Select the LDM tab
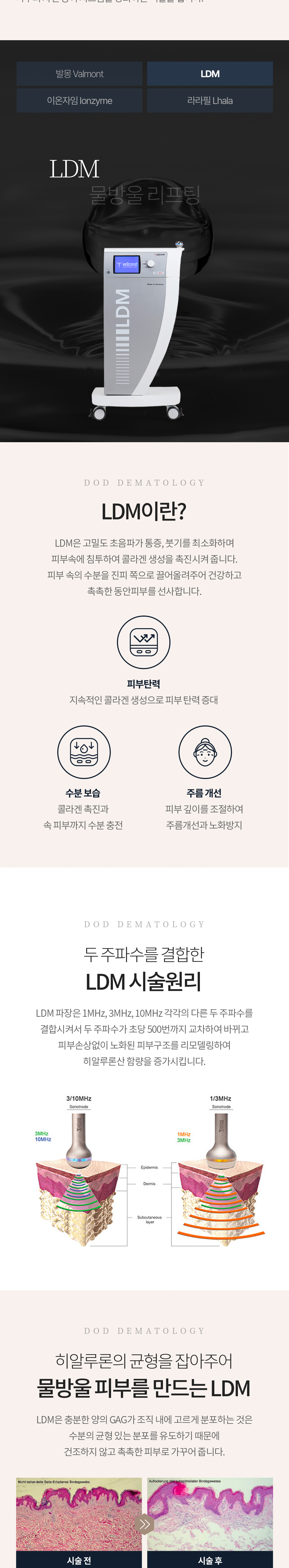 [209, 74]
